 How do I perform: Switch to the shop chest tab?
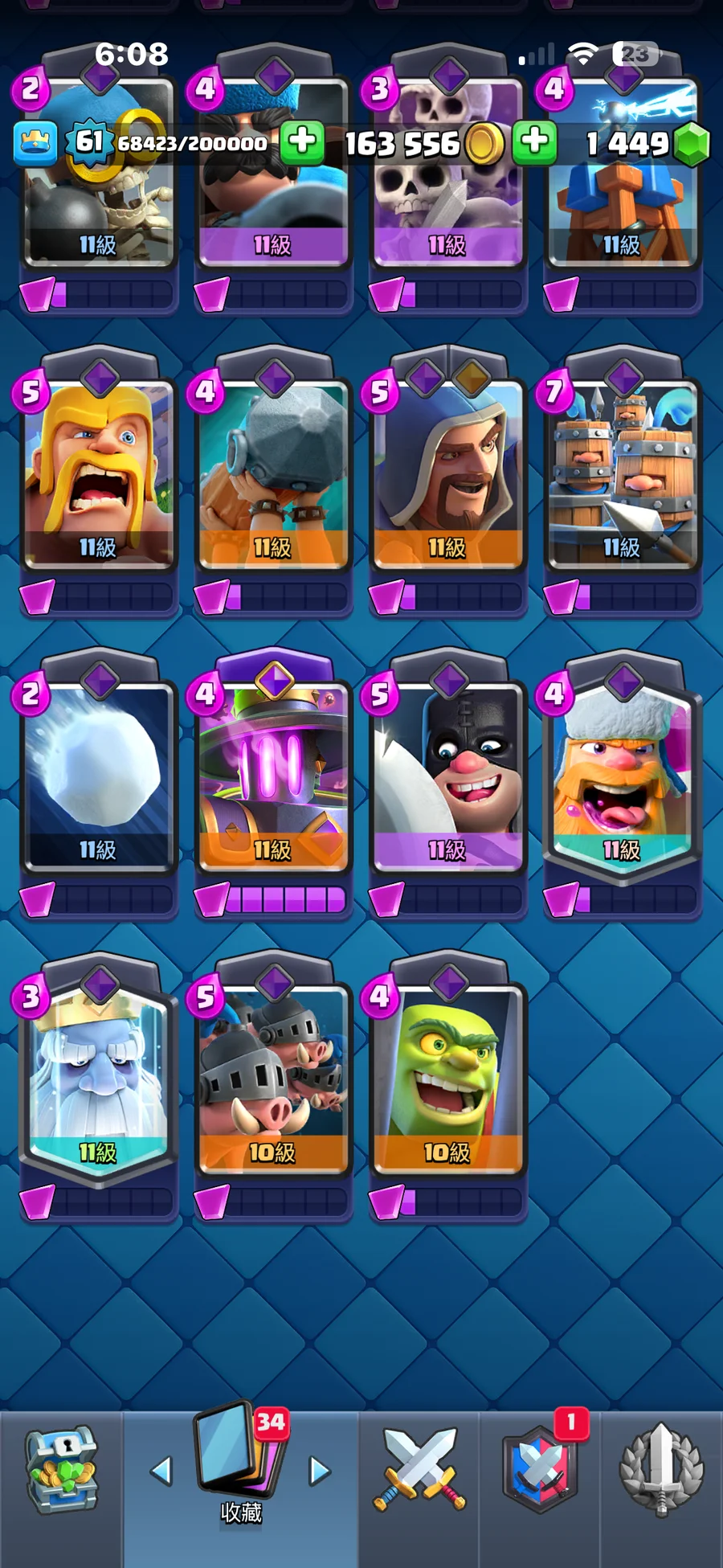click(61, 1470)
